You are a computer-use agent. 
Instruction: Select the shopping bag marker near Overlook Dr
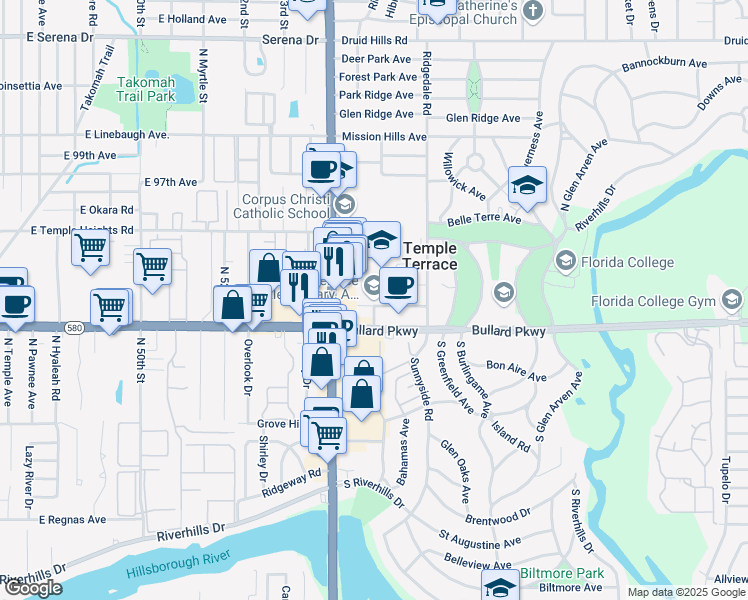click(232, 305)
